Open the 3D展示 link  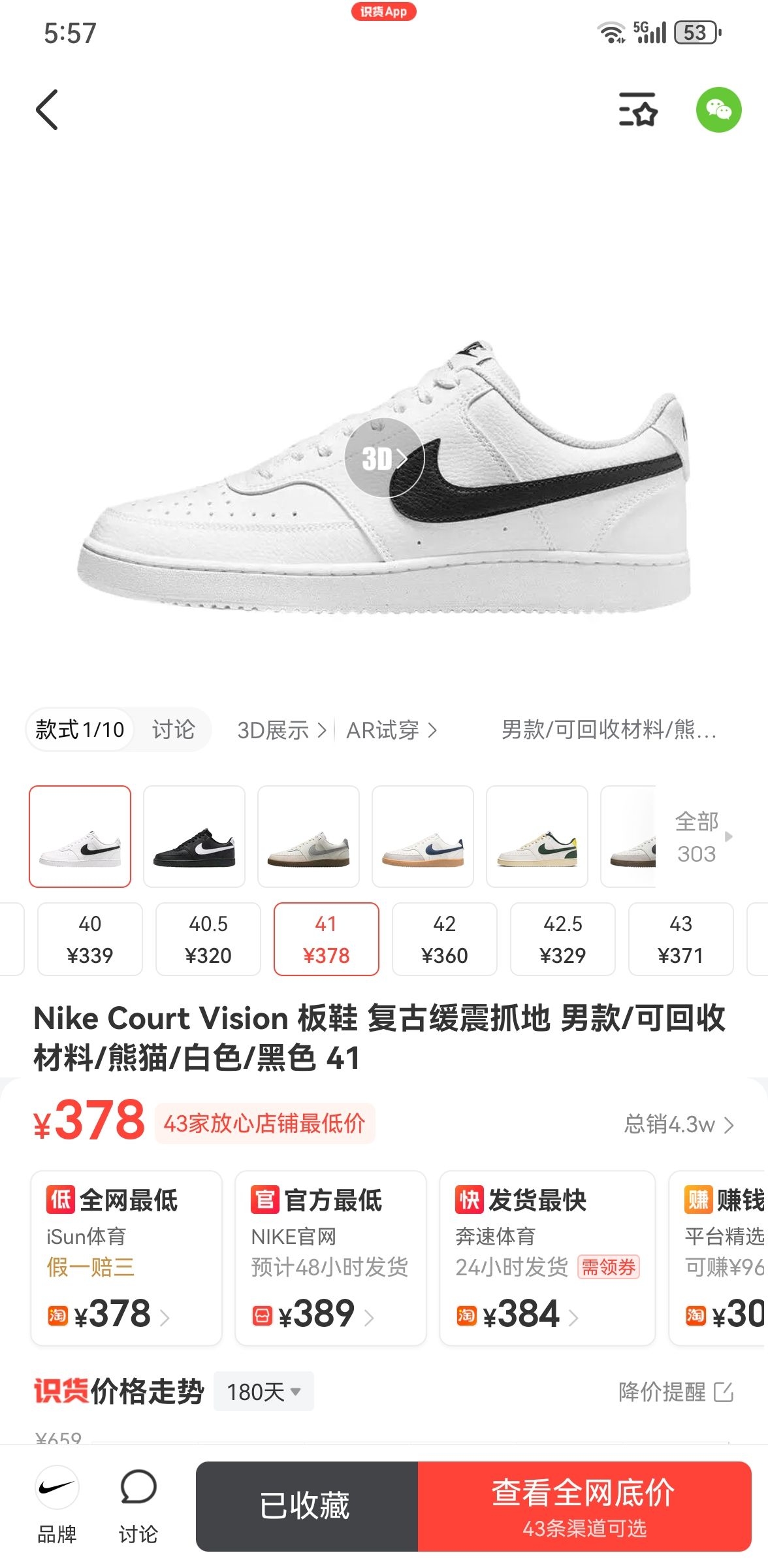click(x=281, y=730)
